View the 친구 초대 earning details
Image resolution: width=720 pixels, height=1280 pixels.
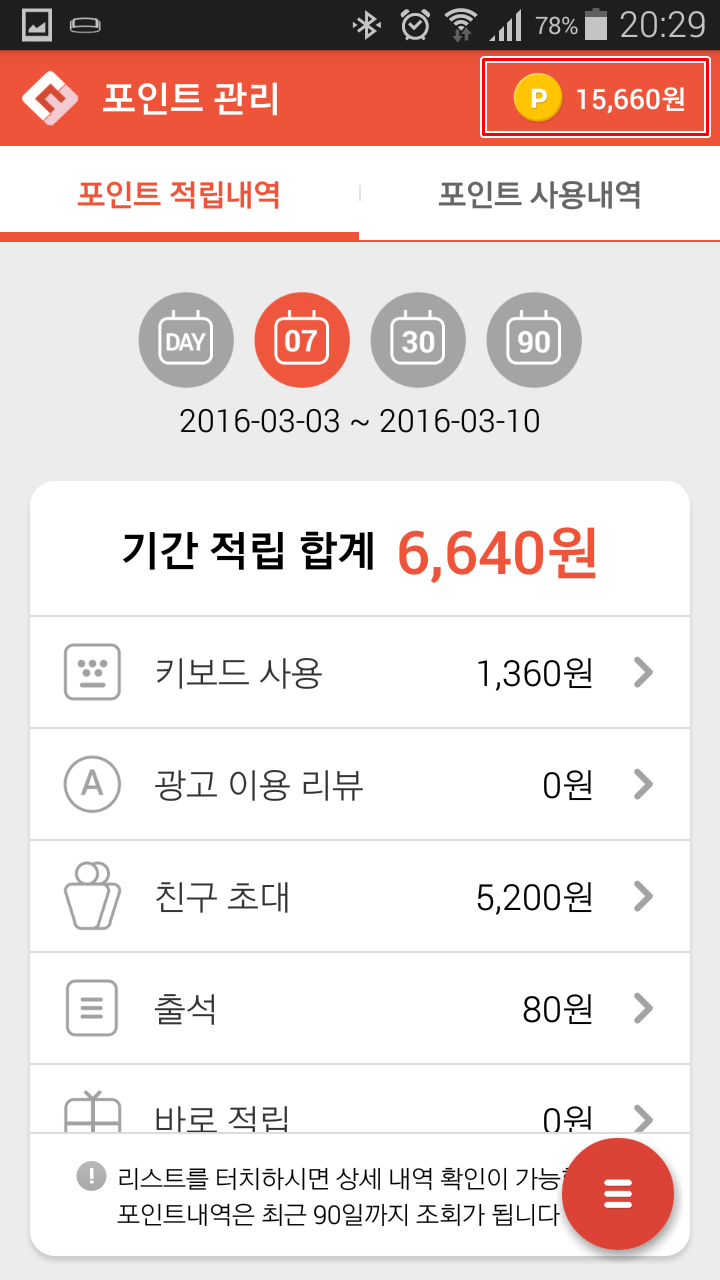(x=360, y=897)
